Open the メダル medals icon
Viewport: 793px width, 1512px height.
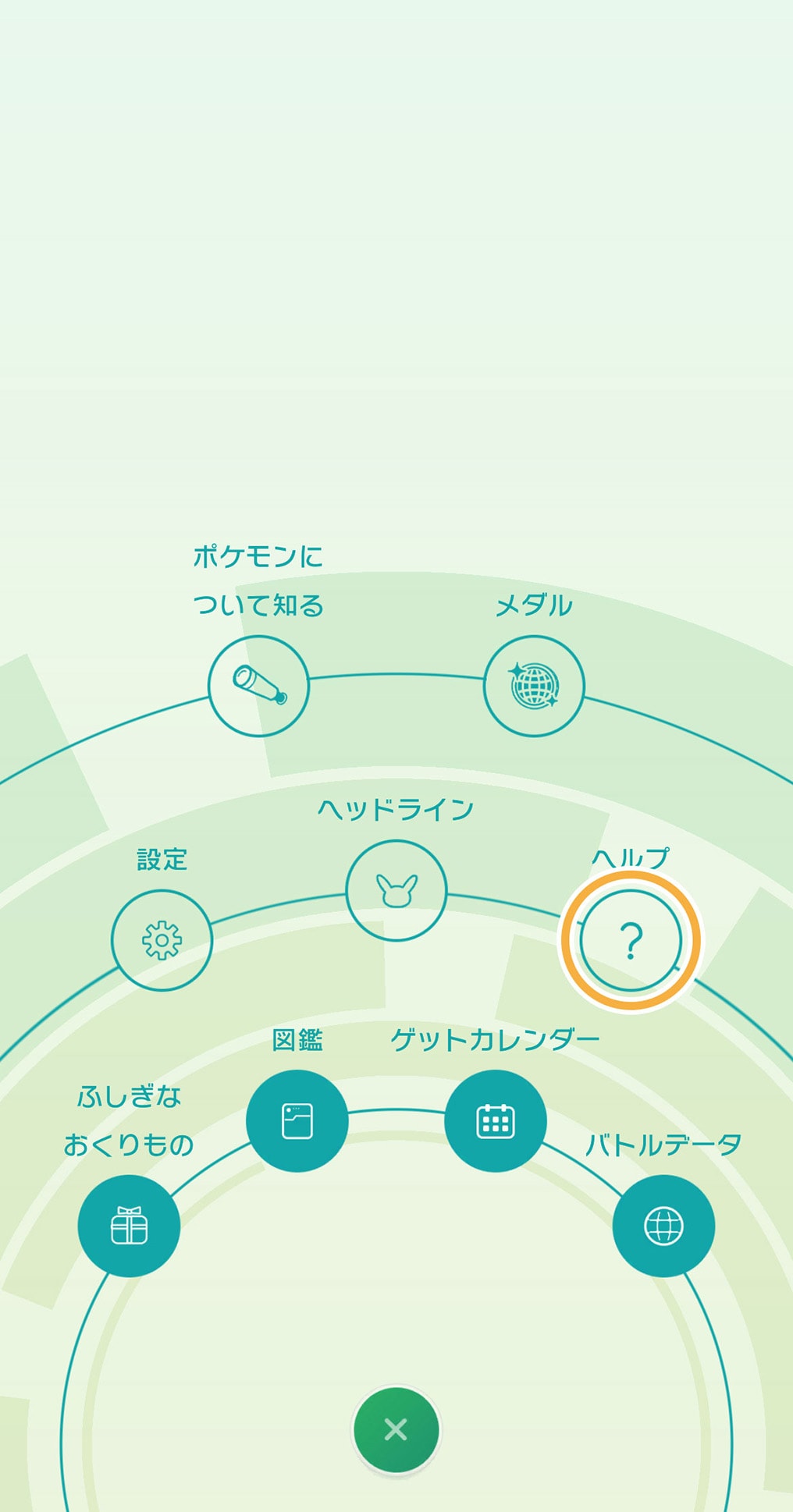[x=534, y=686]
